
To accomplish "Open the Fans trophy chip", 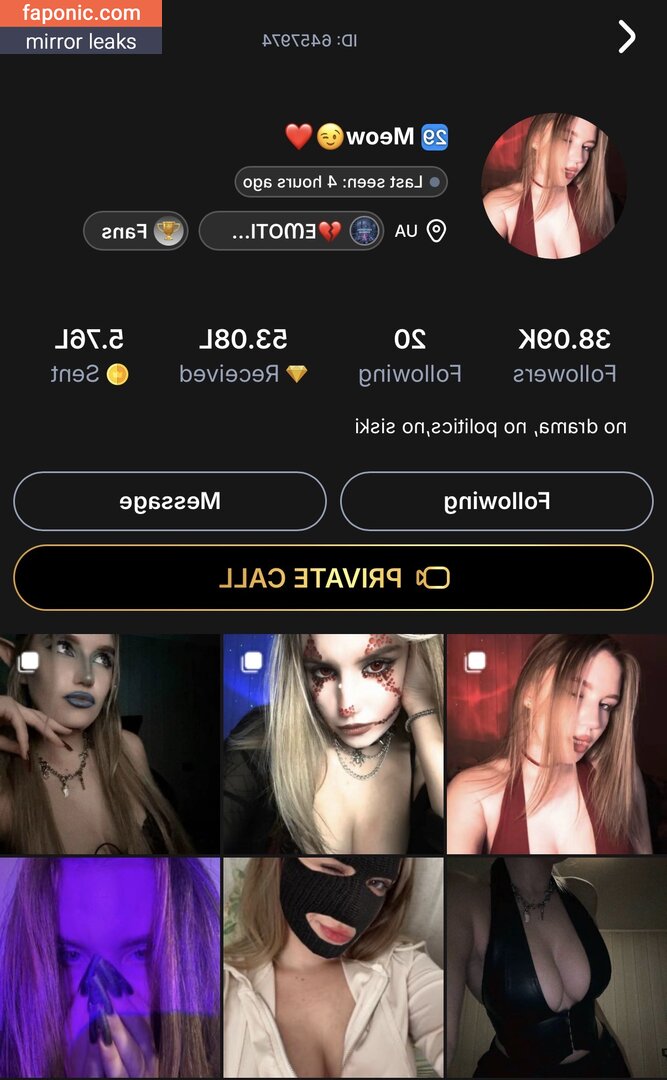I will 135,231.
